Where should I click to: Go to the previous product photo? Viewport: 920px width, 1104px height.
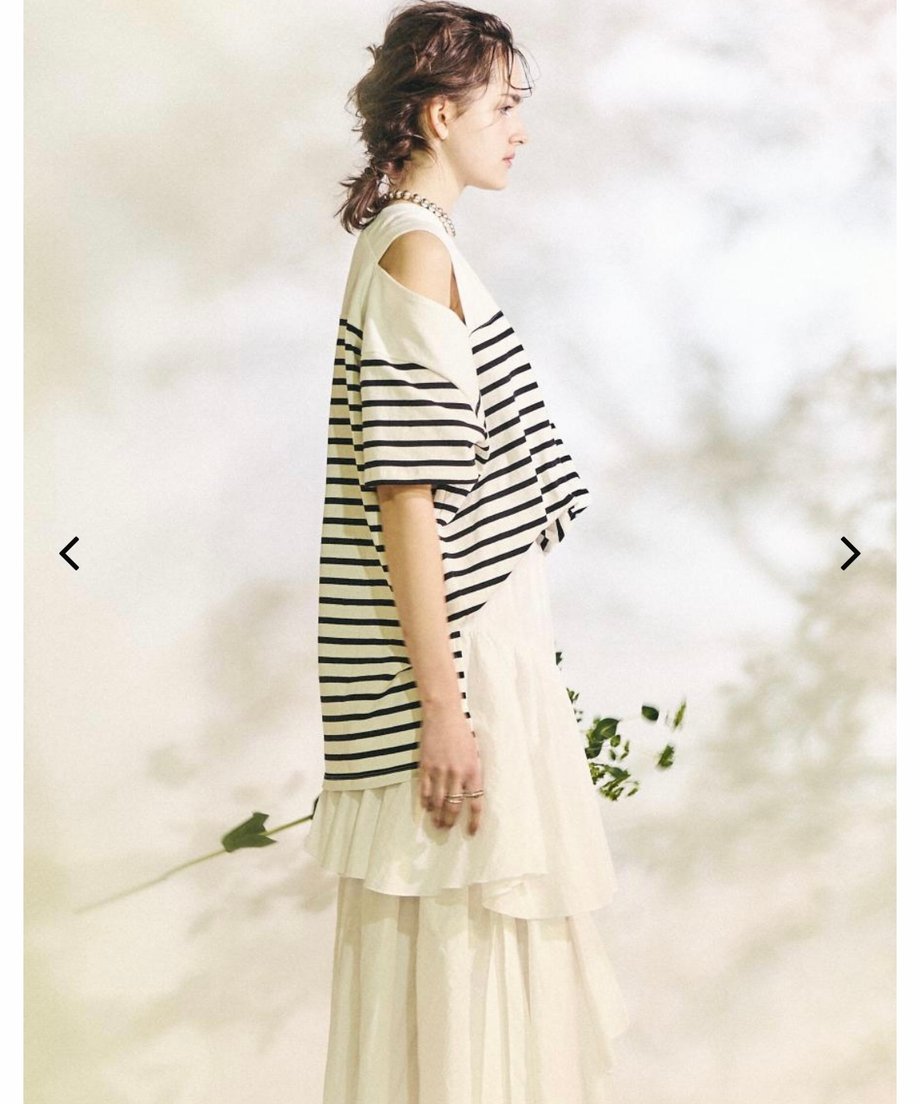pyautogui.click(x=69, y=553)
